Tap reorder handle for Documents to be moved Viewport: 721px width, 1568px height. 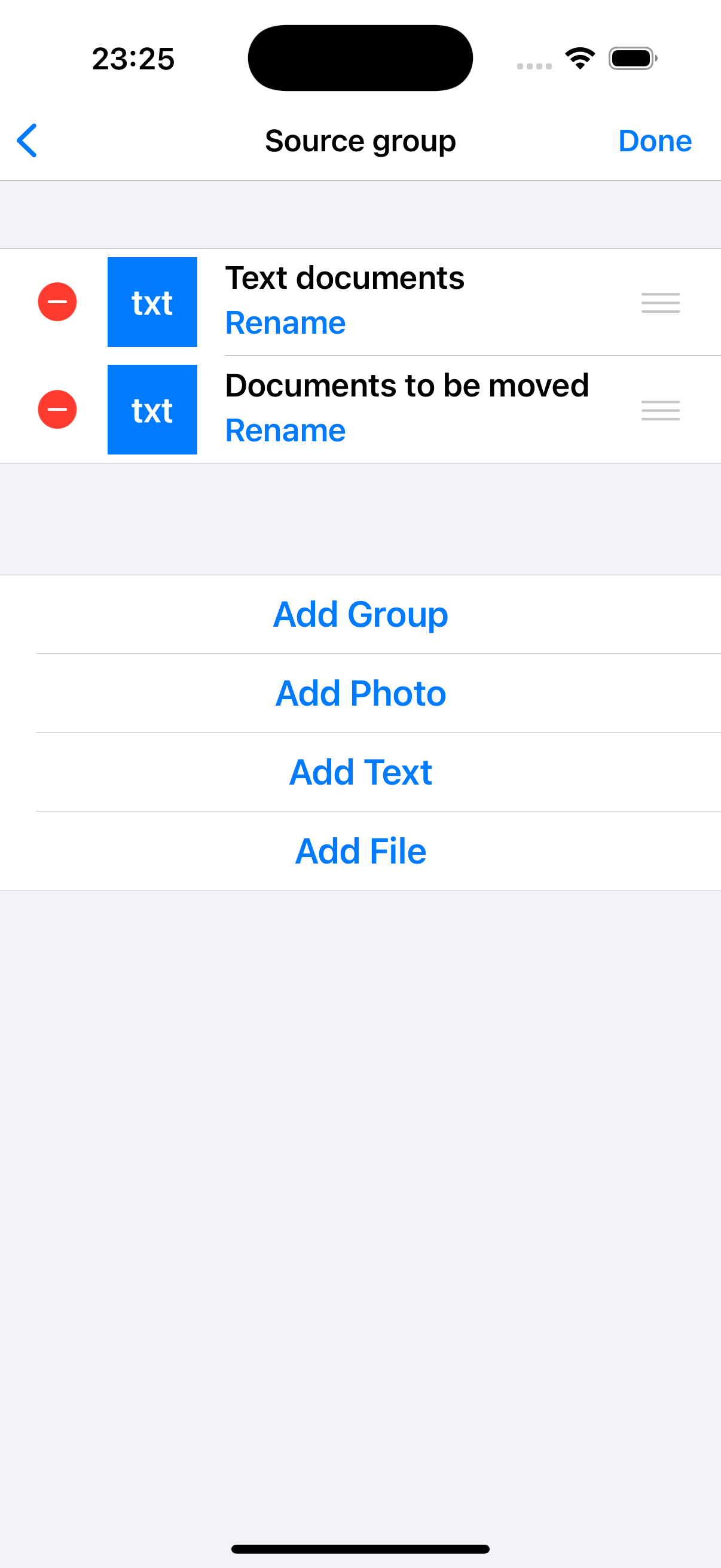[x=660, y=410]
